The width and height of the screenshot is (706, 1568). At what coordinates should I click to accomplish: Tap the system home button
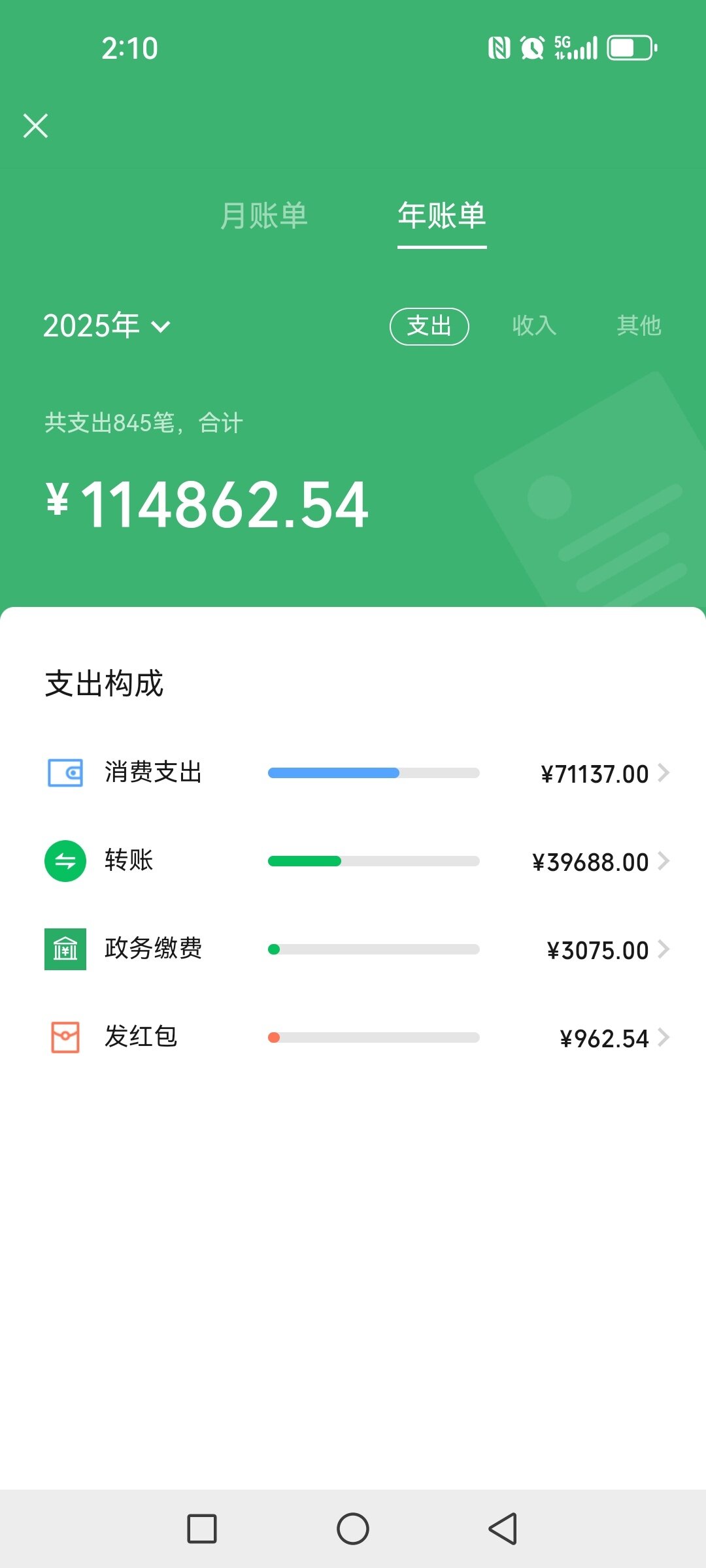pos(353,1529)
